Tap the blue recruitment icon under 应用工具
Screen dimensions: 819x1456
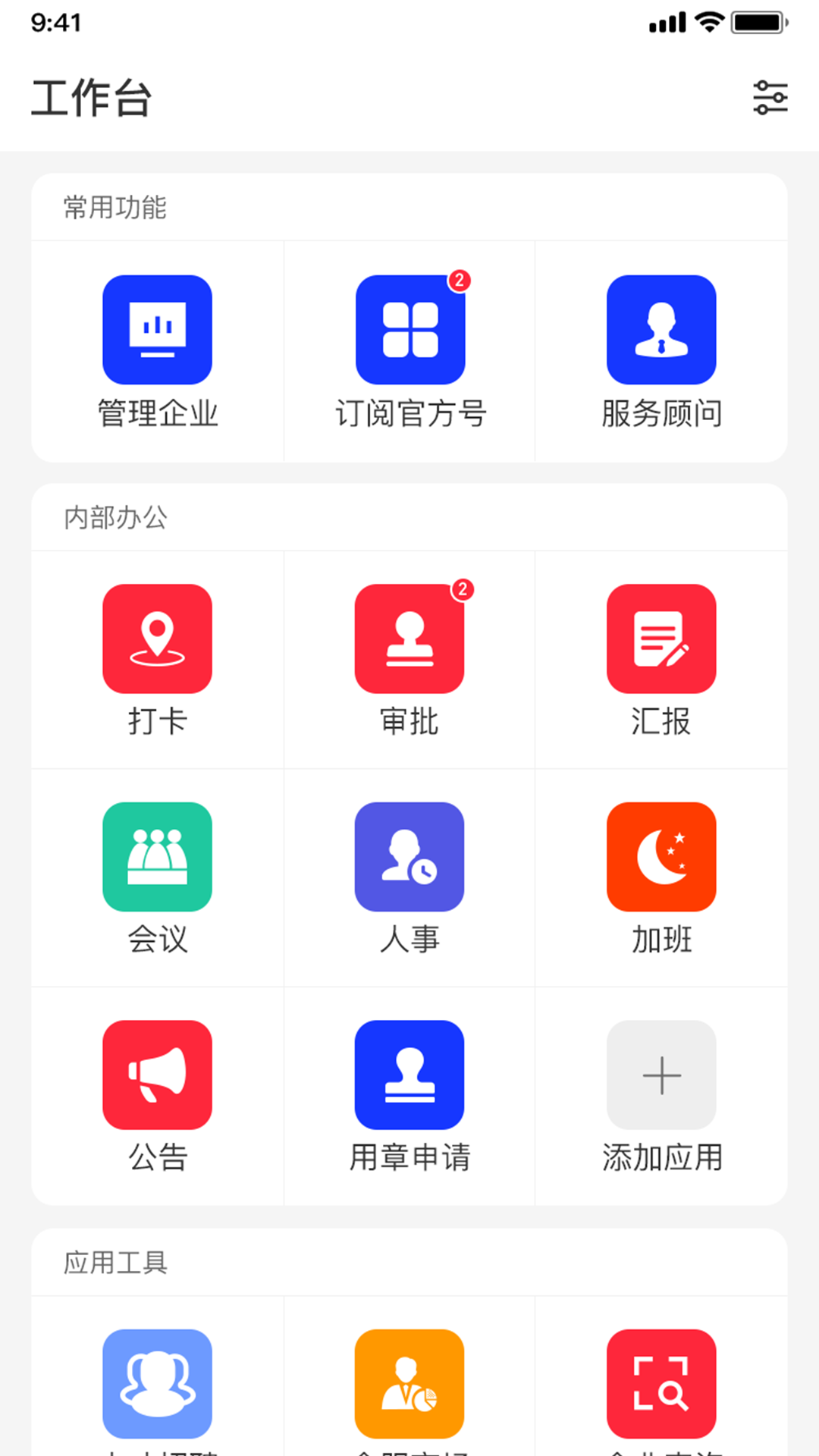[157, 1382]
